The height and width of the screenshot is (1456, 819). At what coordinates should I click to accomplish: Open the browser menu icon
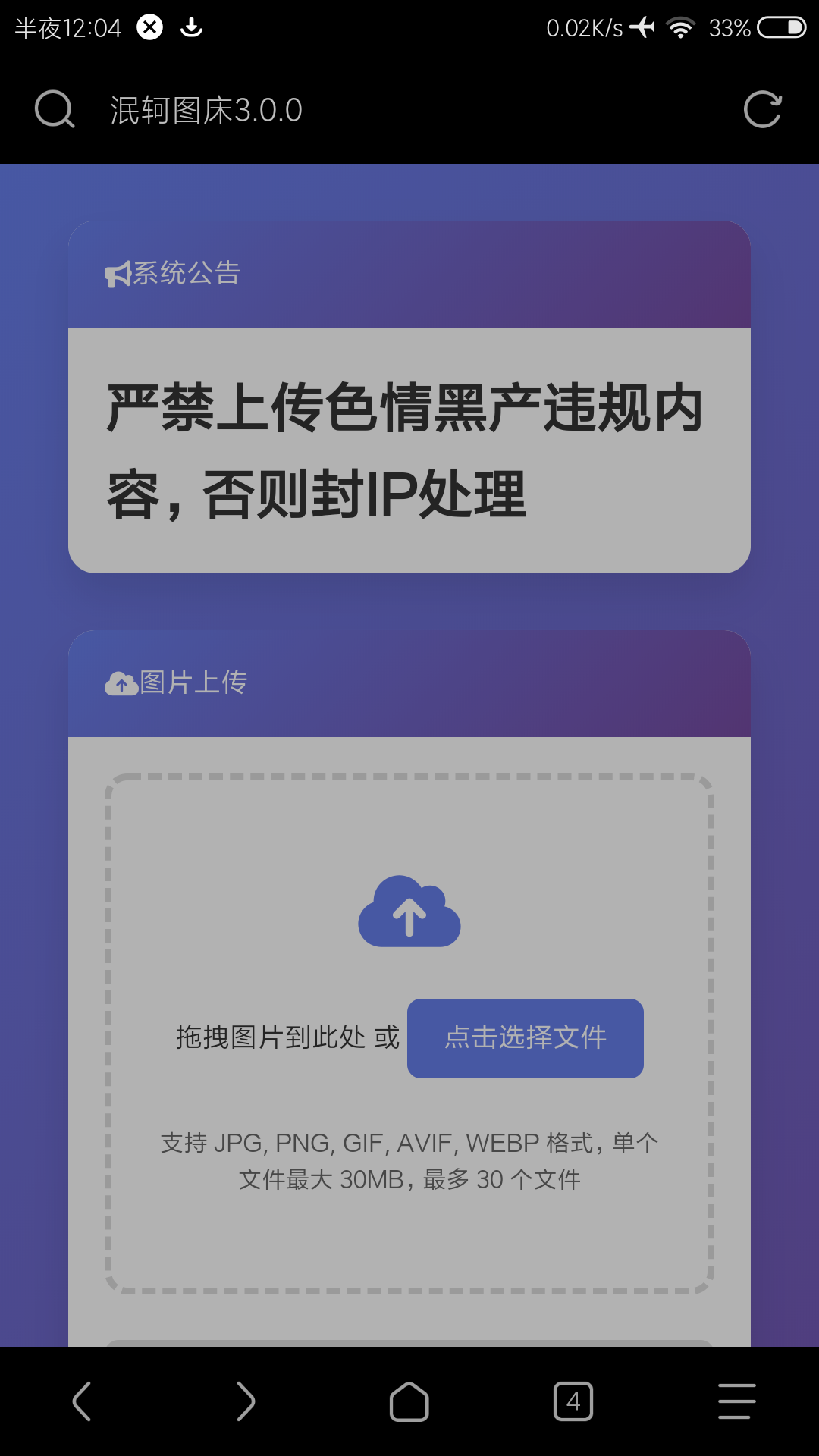click(734, 1401)
